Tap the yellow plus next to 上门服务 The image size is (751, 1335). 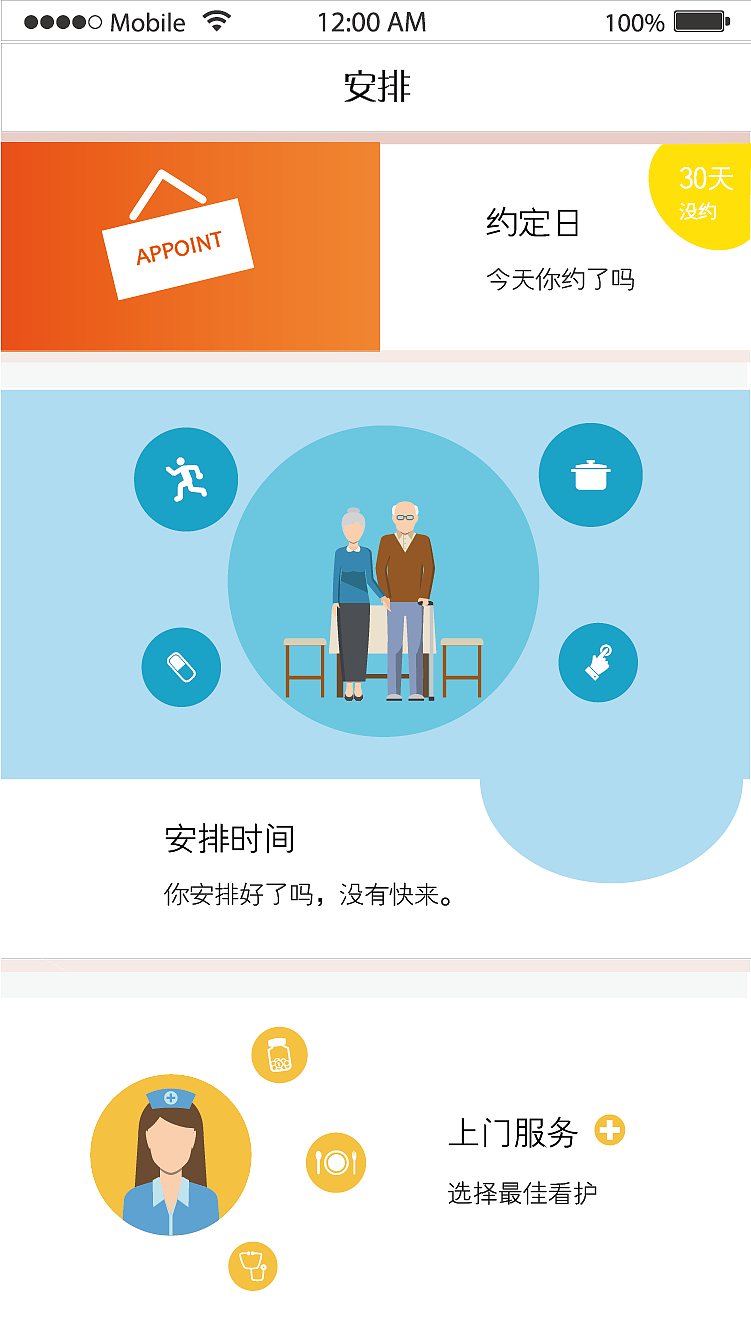[611, 1132]
